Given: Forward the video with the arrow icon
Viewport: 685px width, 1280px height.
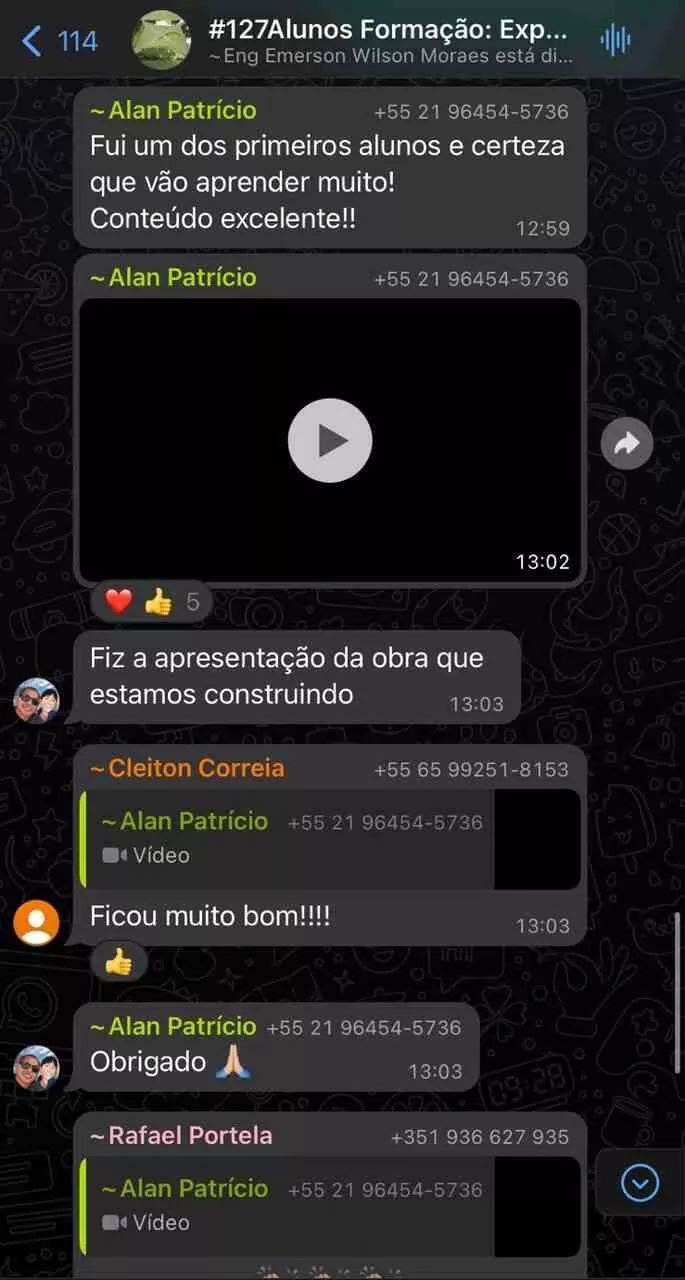Looking at the screenshot, I should [x=627, y=444].
